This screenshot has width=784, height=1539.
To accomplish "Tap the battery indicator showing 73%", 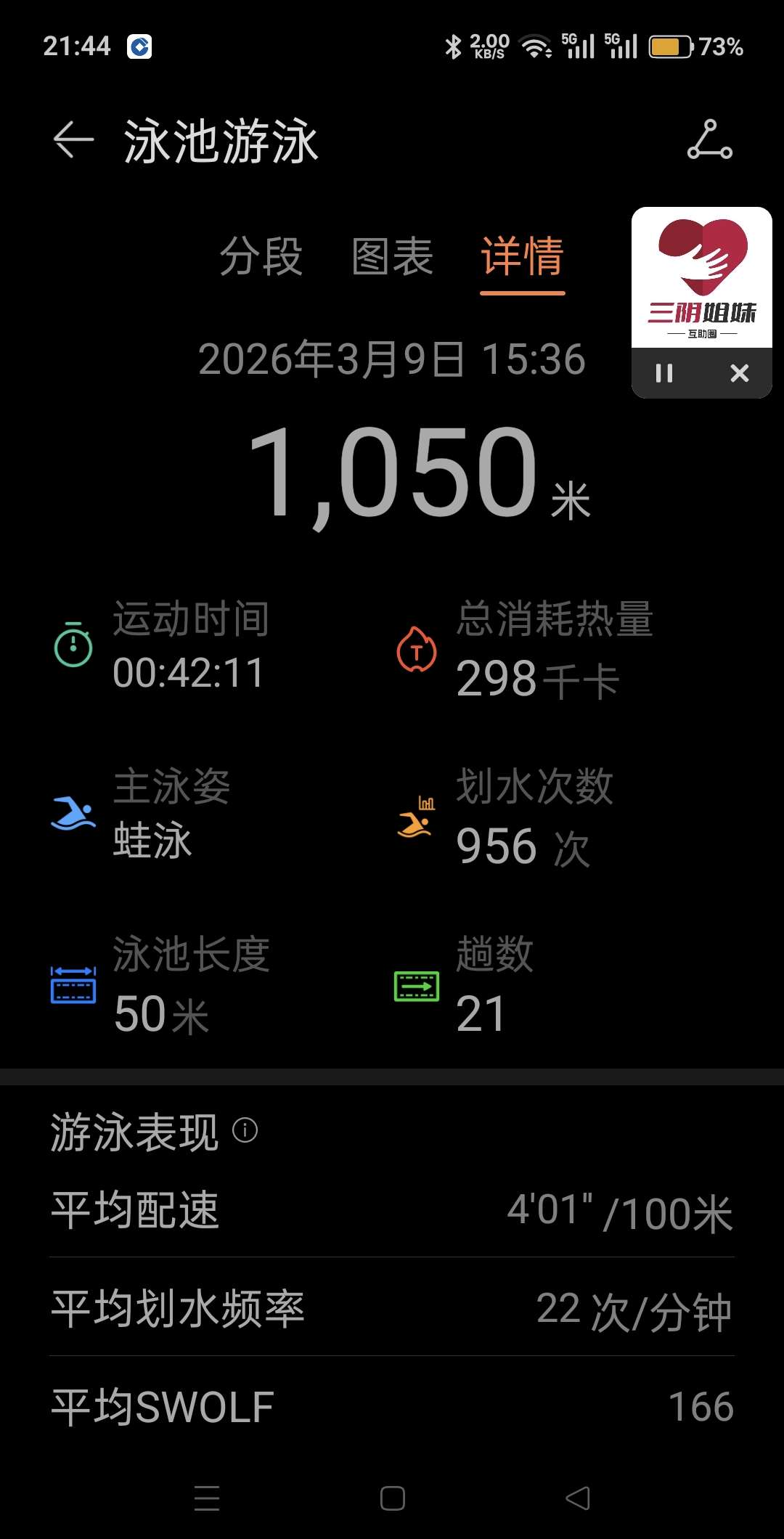I will click(x=671, y=45).
